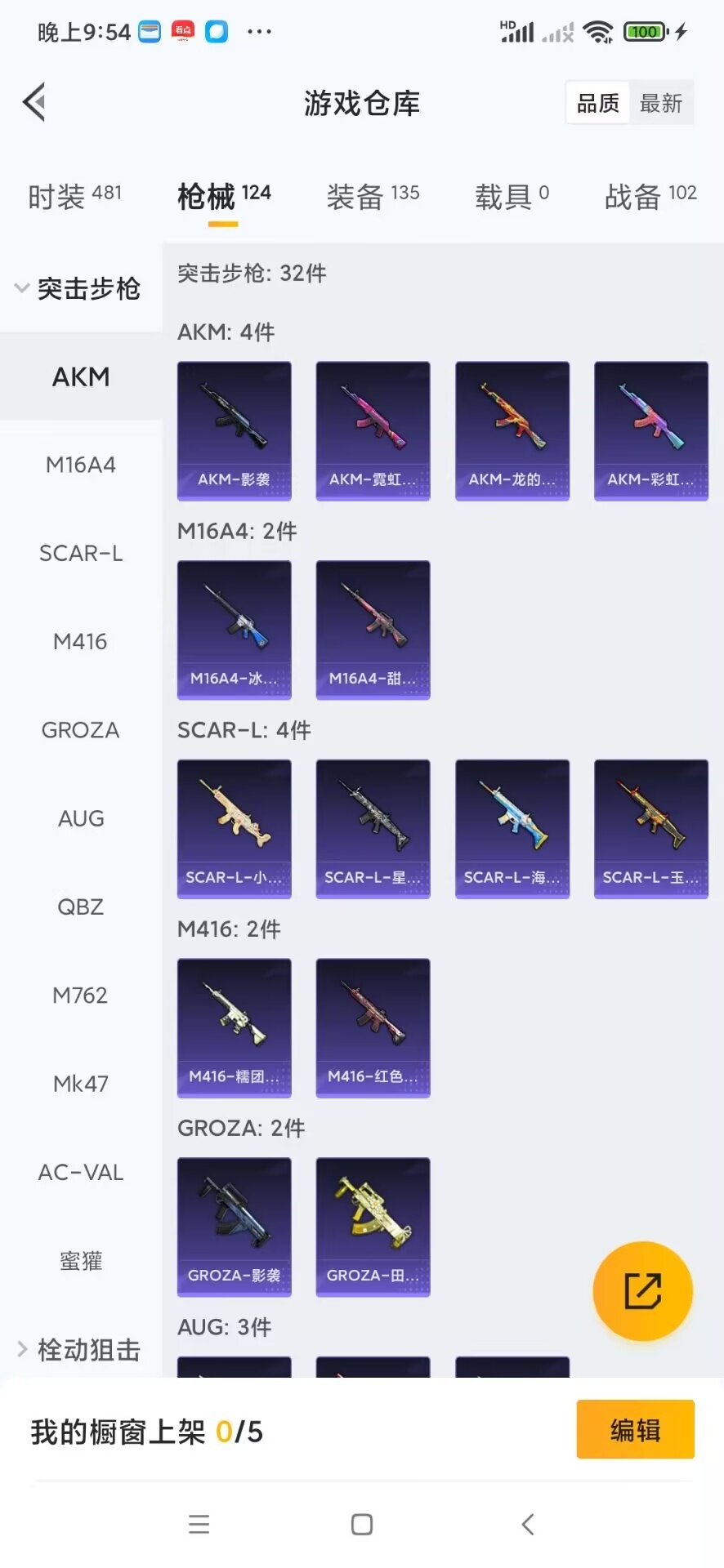
Task: Open the M16A4-冰 skin card
Action: (x=234, y=630)
